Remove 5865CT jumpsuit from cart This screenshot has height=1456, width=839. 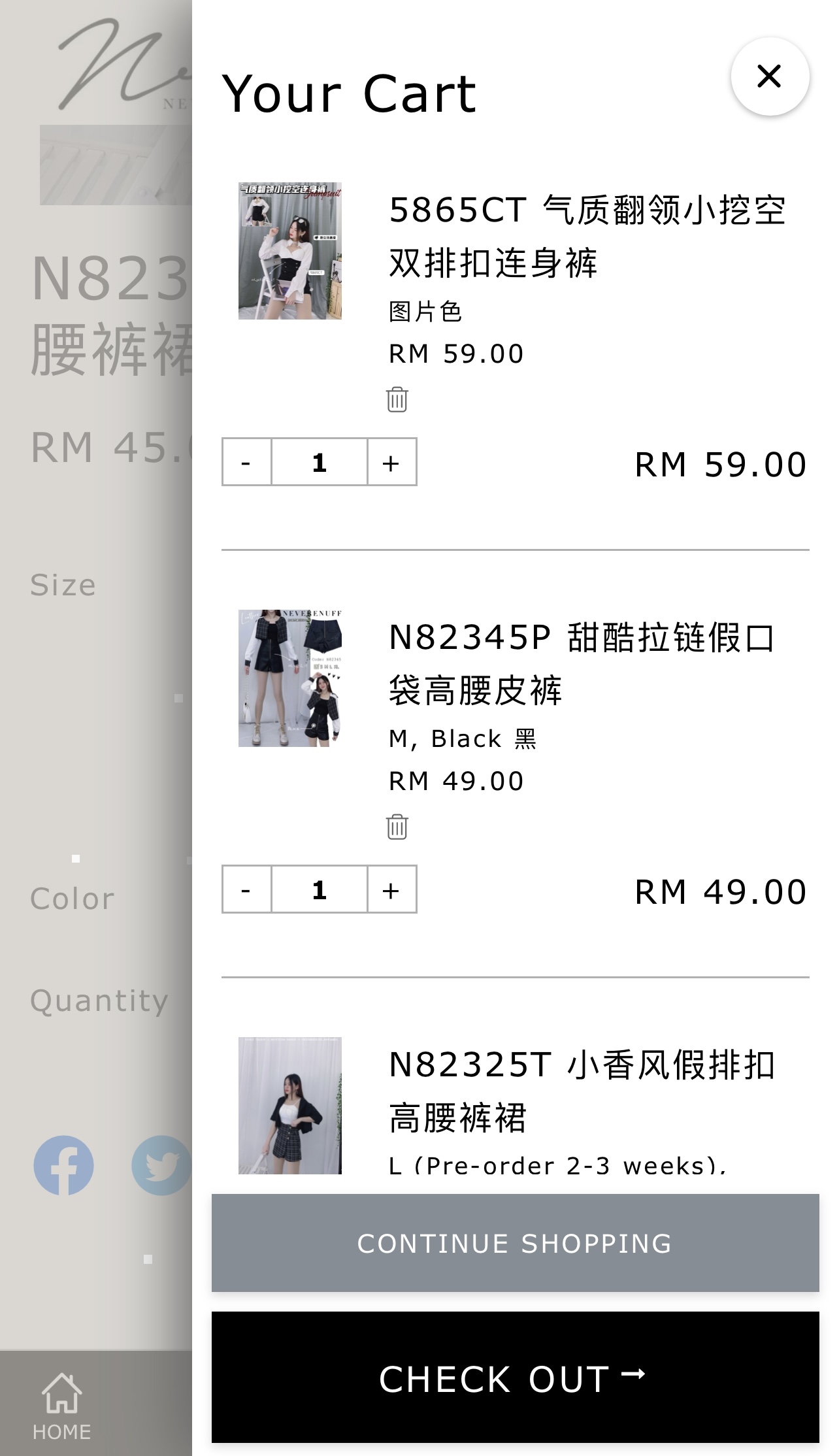pos(397,399)
